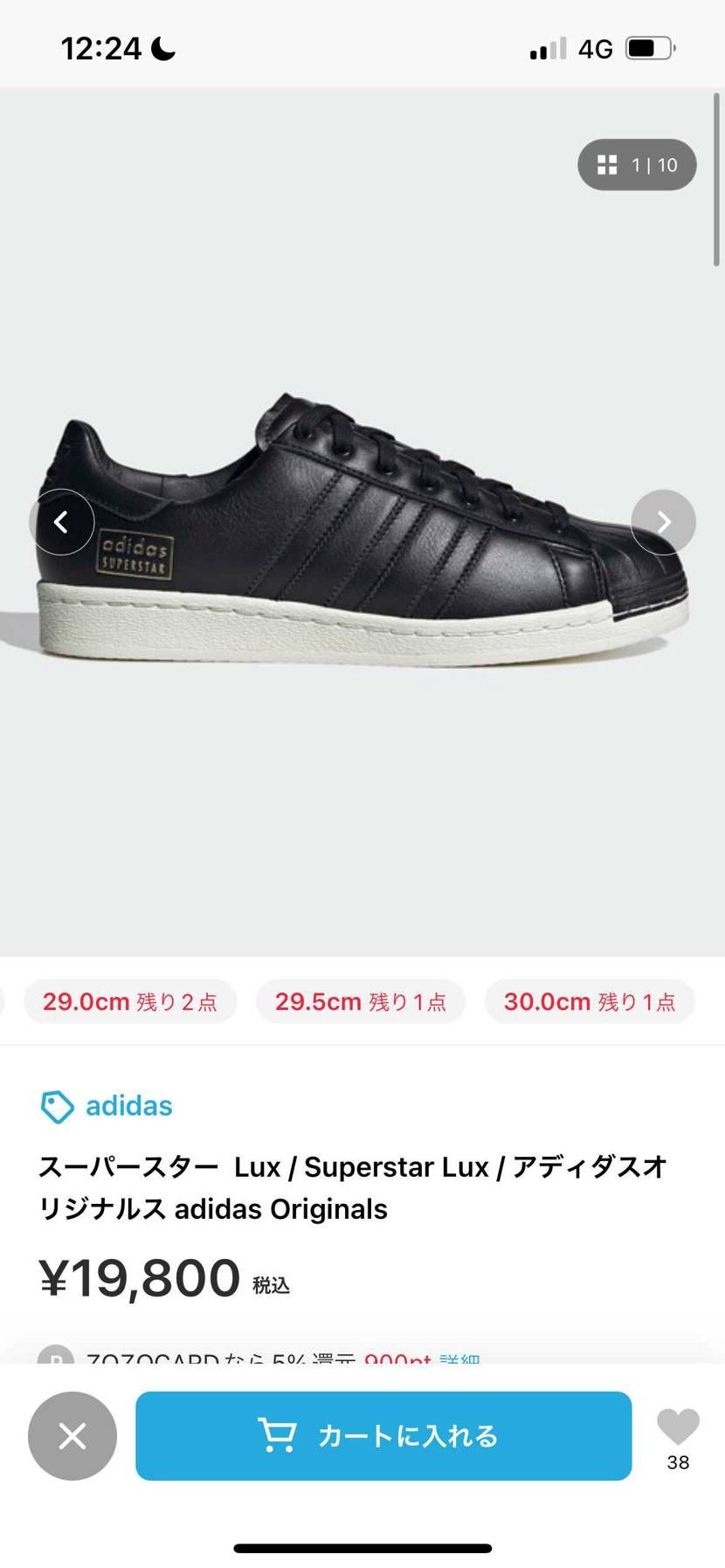View the Superstar Lux shoe photo fullscreen
725x1568 pixels.
pos(362,533)
